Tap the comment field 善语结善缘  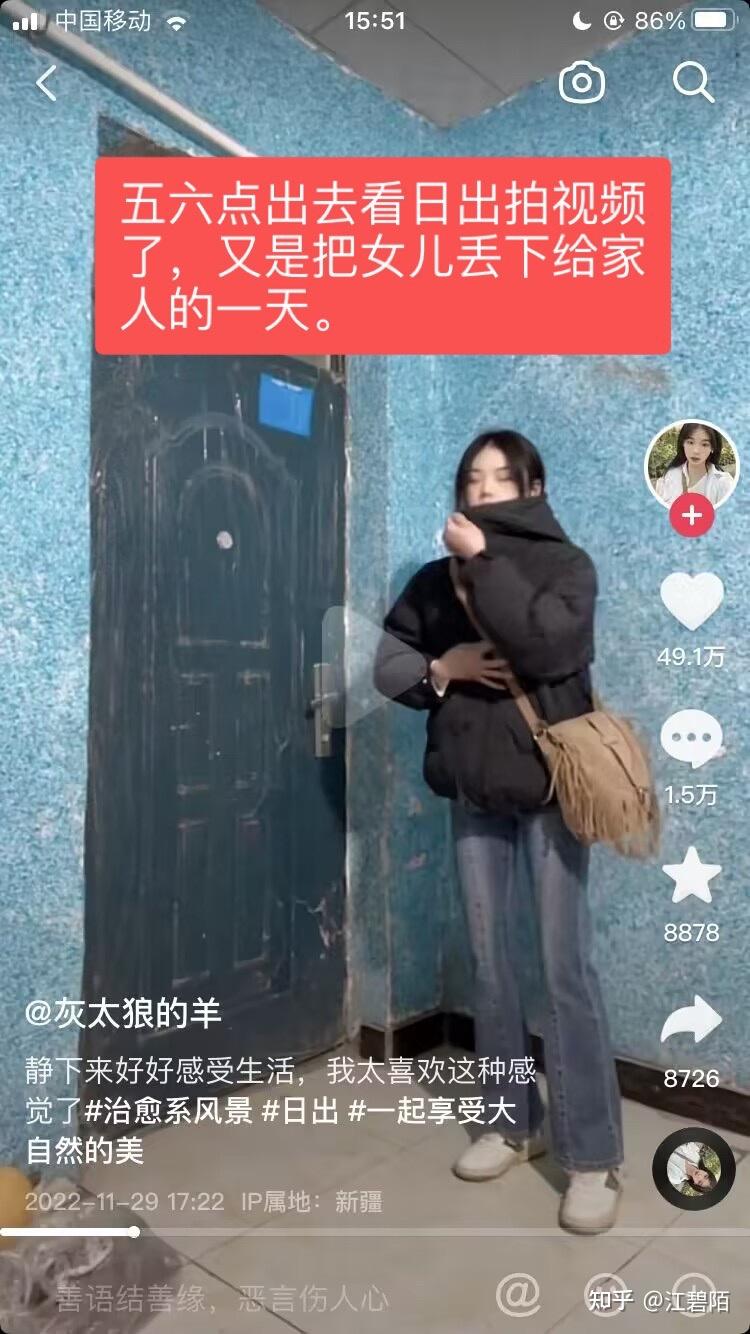click(x=222, y=1298)
